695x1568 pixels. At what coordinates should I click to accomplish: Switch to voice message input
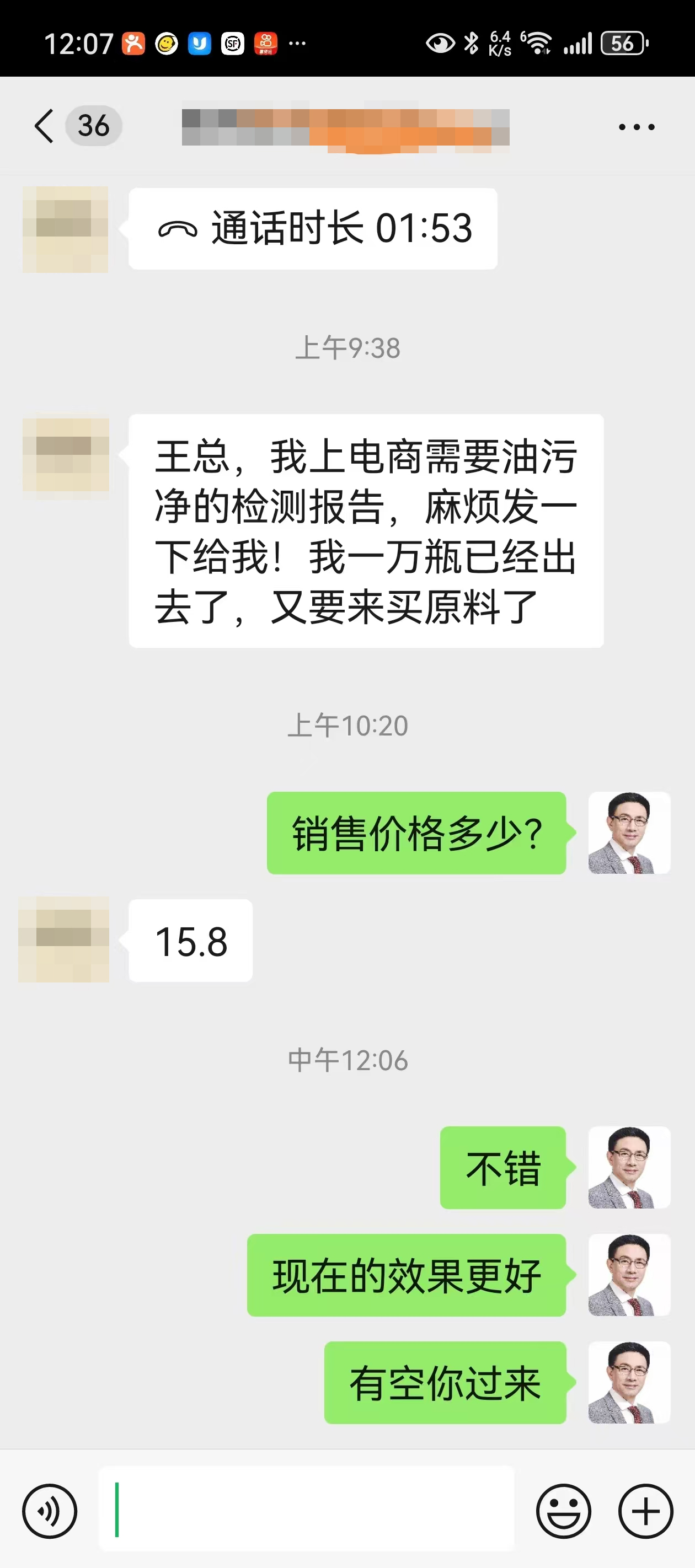click(49, 1510)
